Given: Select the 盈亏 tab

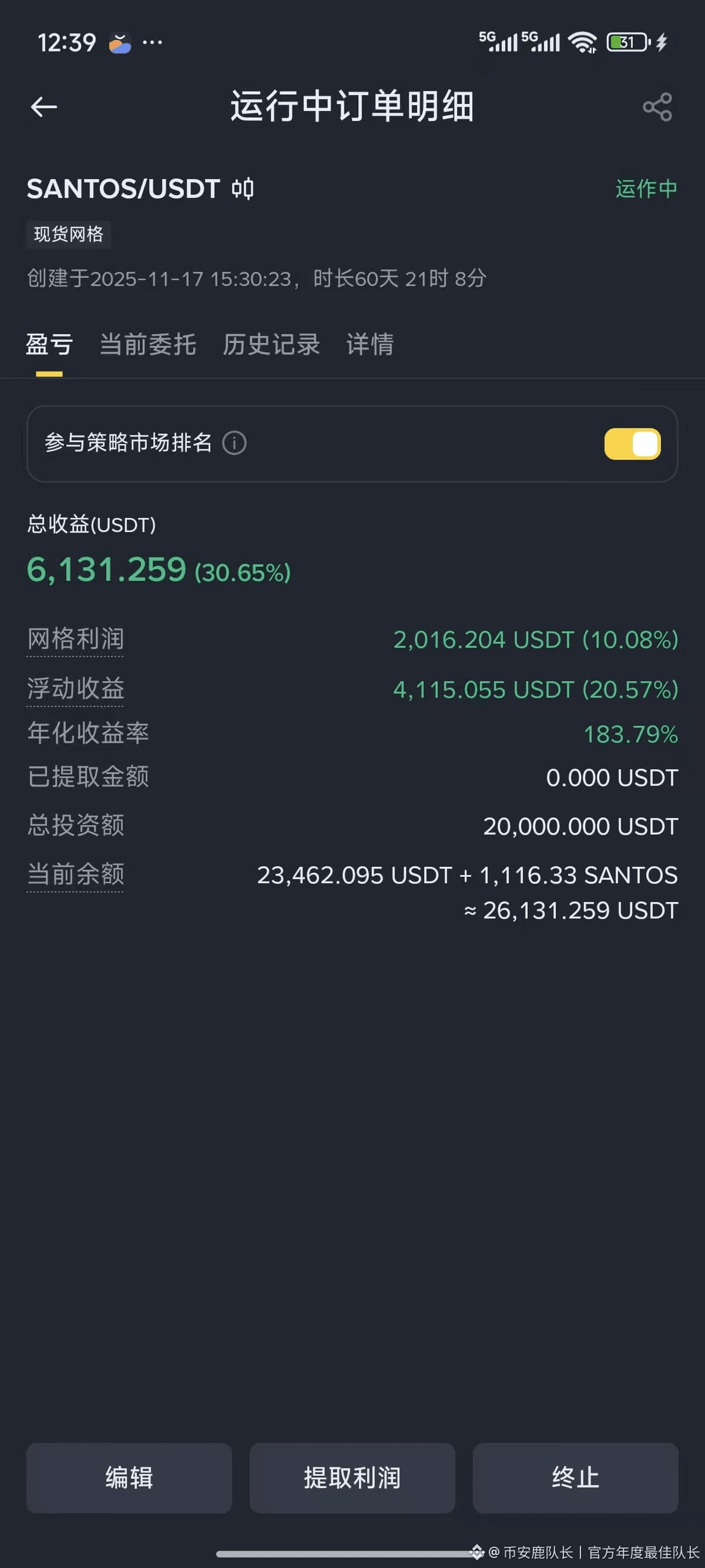Looking at the screenshot, I should pyautogui.click(x=50, y=345).
